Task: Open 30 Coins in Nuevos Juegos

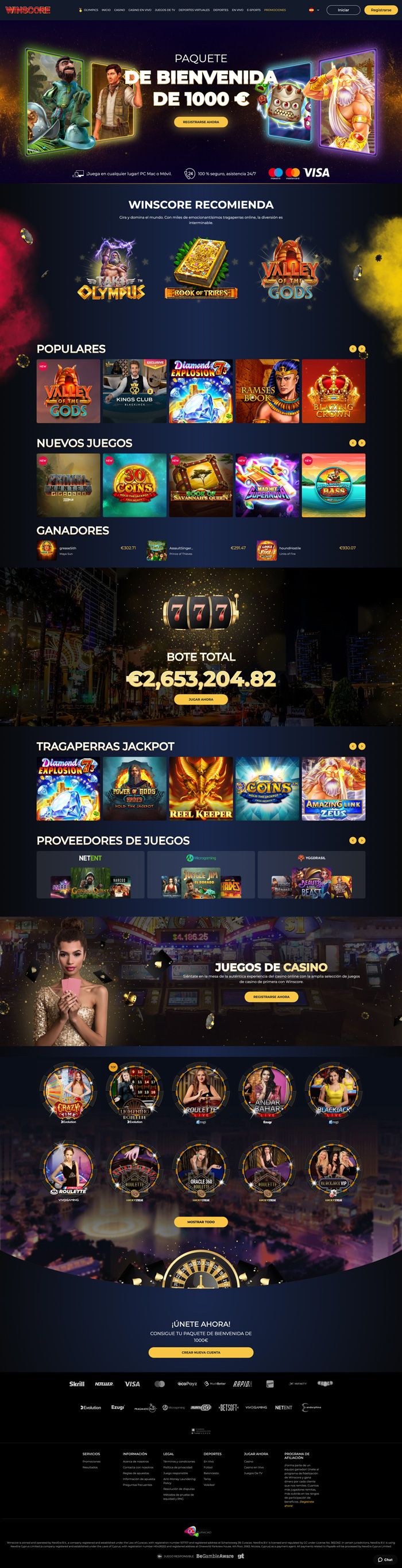Action: tap(134, 485)
